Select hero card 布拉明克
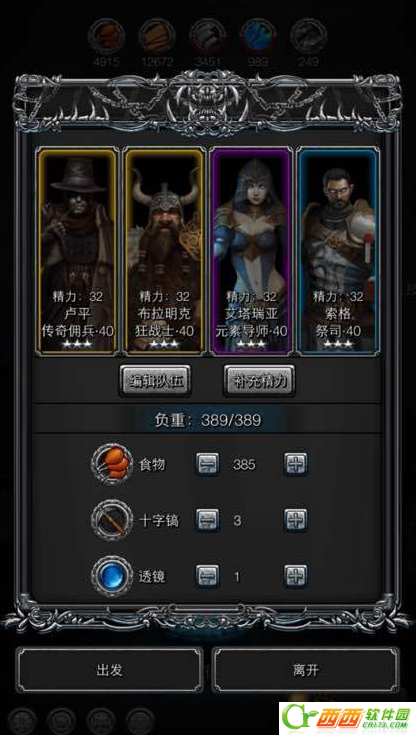Image resolution: width=416 pixels, height=735 pixels. pos(164,251)
